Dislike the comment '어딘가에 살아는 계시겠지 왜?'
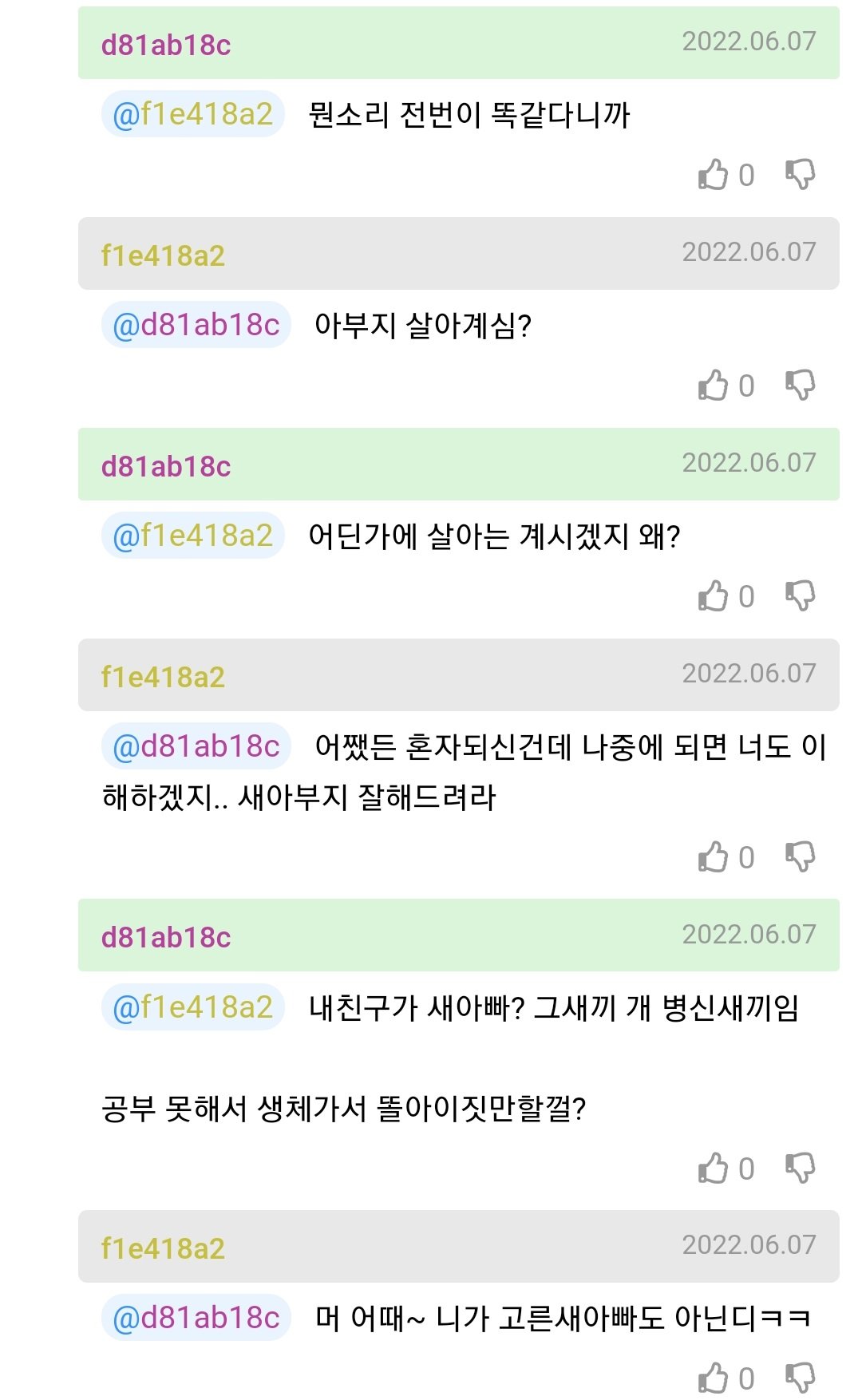This screenshot has width=862, height=1400. pyautogui.click(x=800, y=595)
